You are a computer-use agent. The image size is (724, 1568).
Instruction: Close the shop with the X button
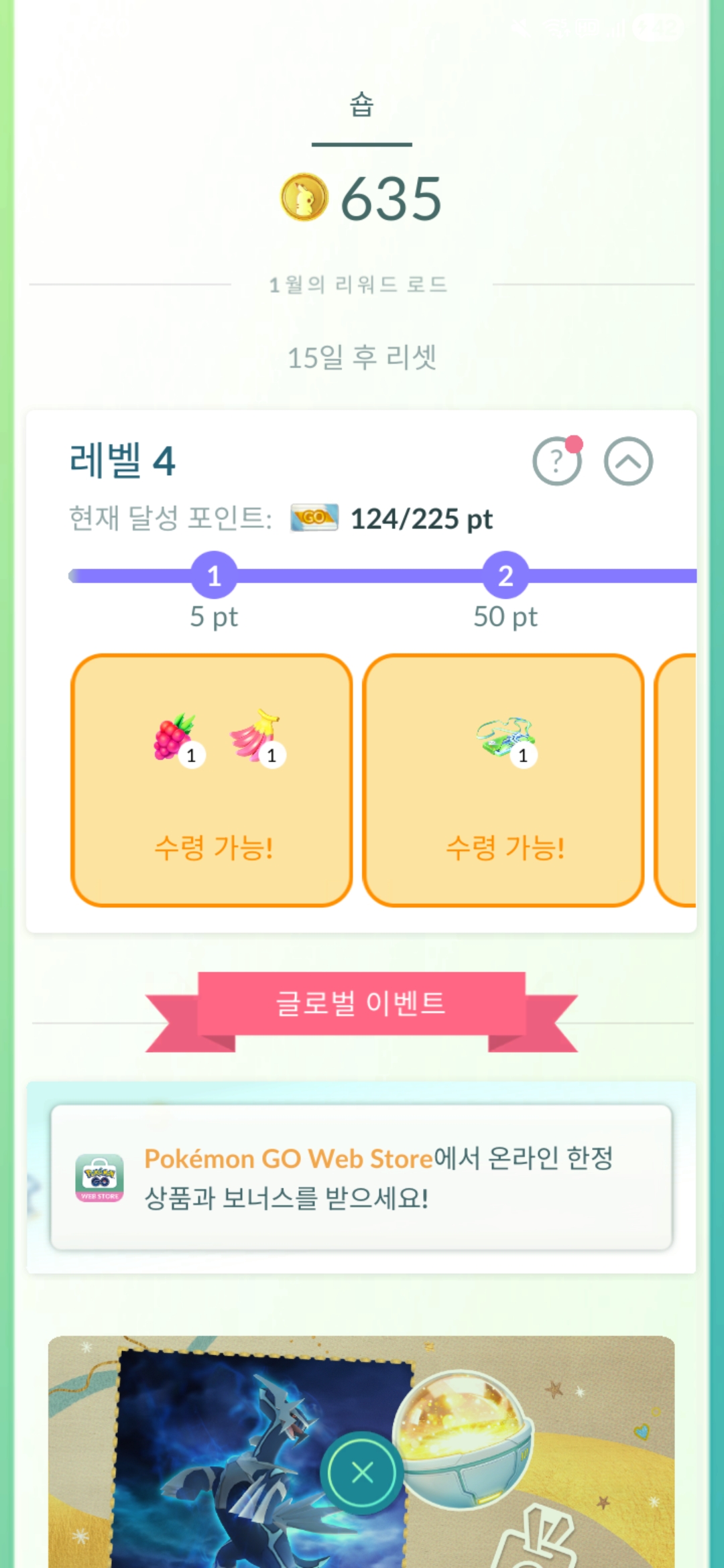tap(362, 1472)
